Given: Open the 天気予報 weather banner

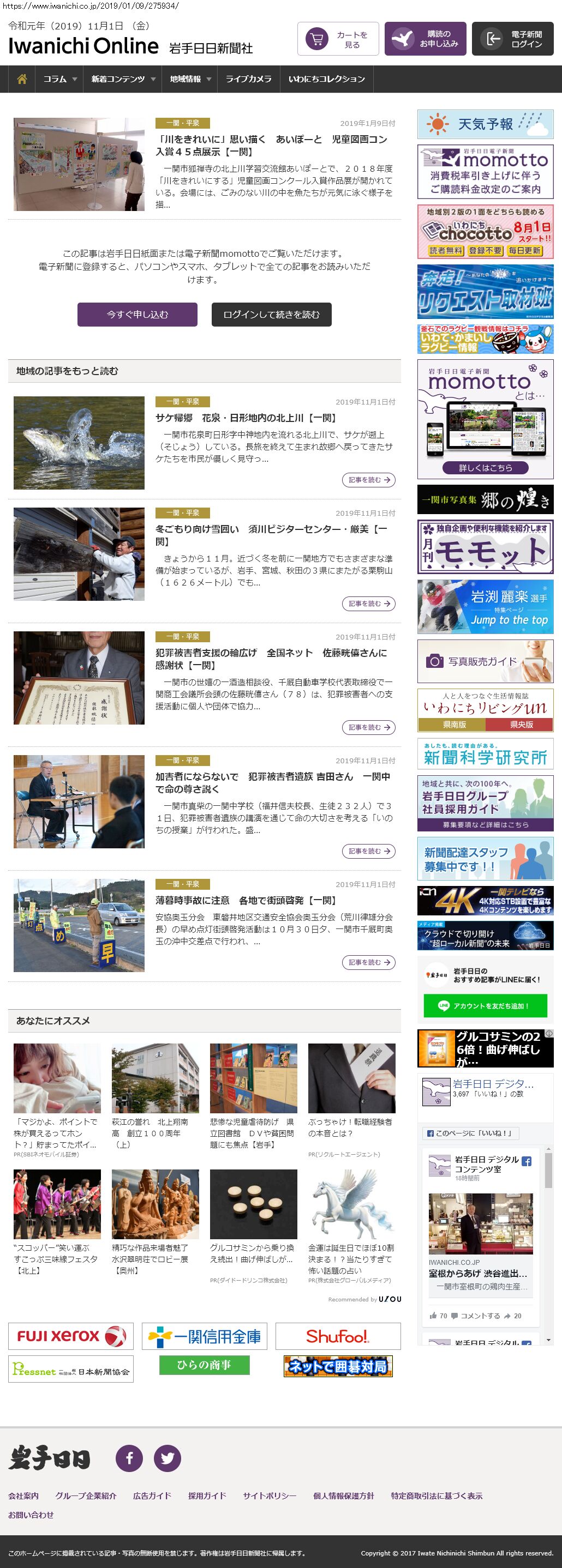Looking at the screenshot, I should coord(485,124).
